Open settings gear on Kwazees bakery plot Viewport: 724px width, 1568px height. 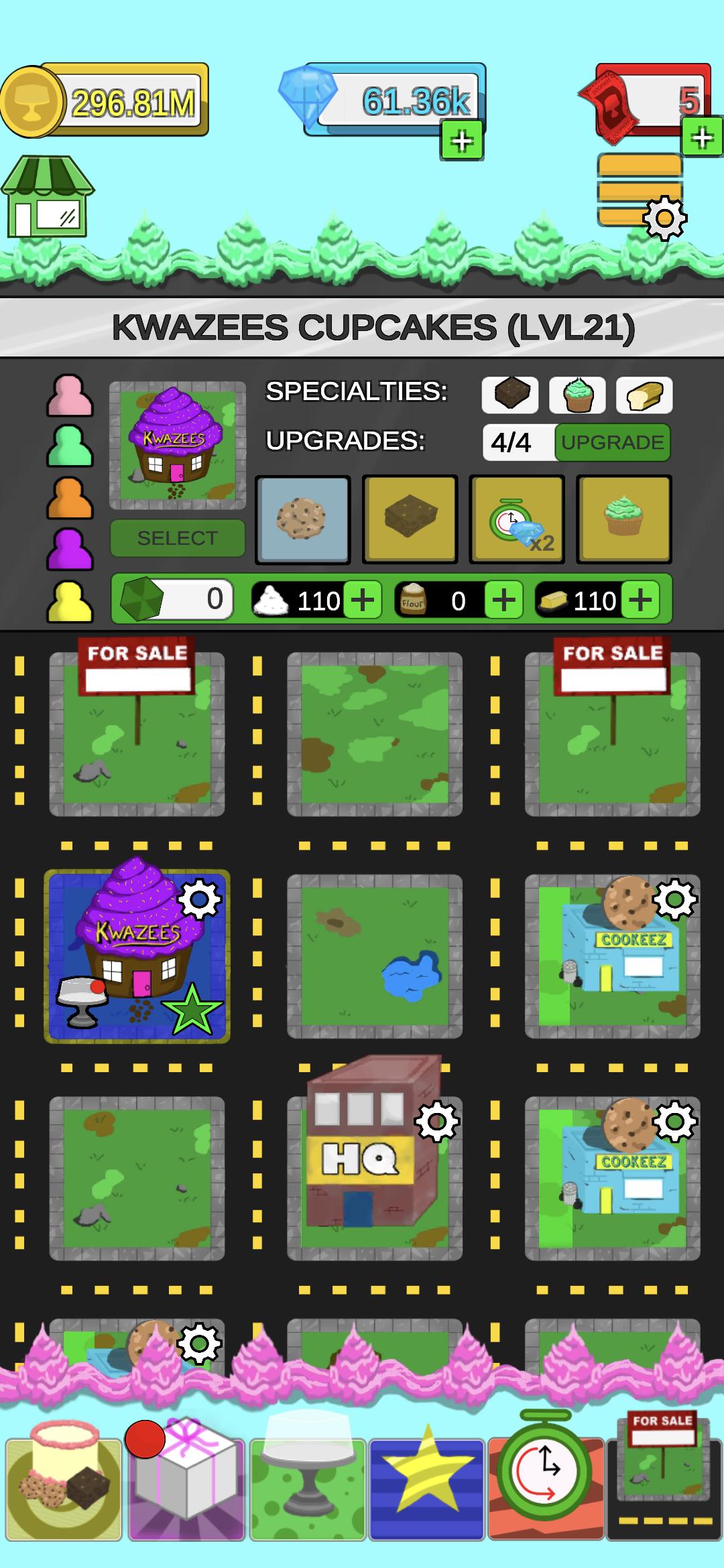tap(200, 900)
